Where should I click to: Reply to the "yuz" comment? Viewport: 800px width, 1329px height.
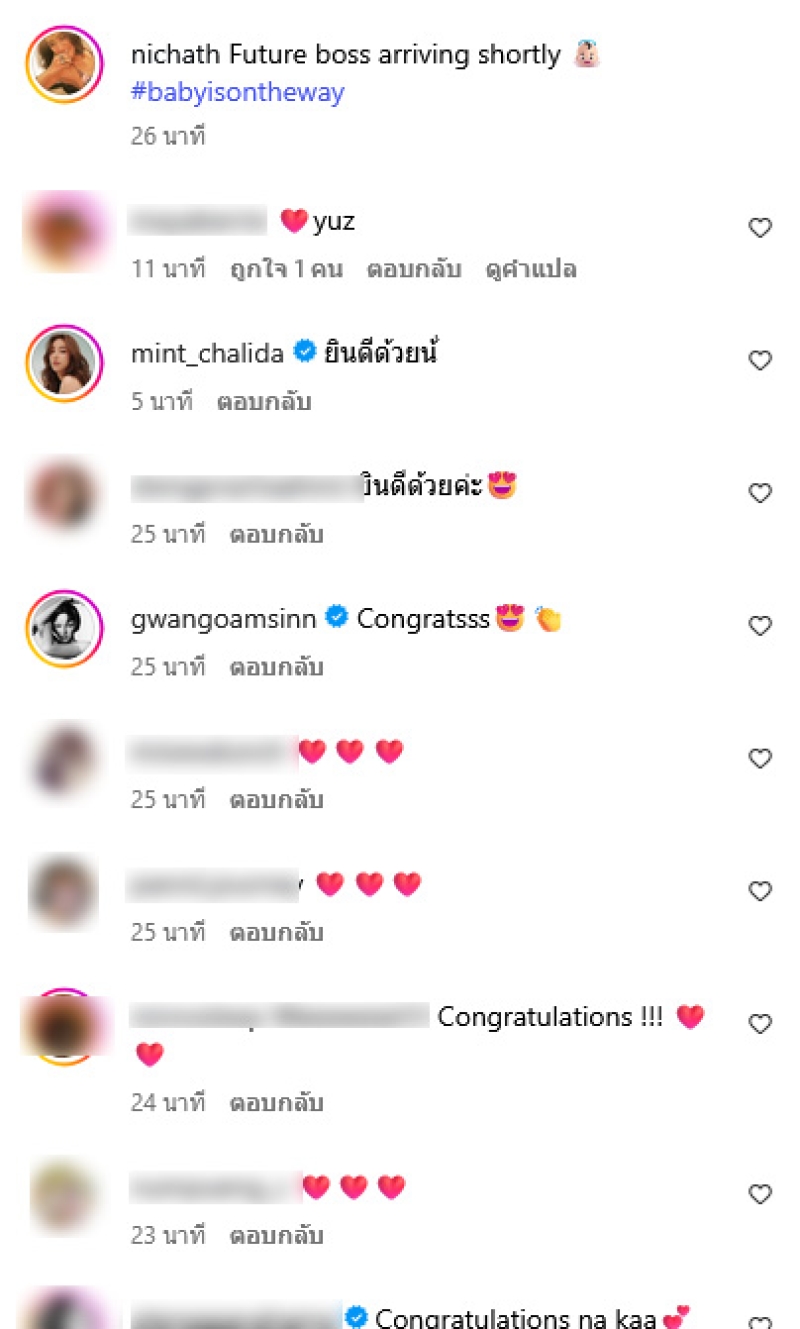[x=413, y=269]
